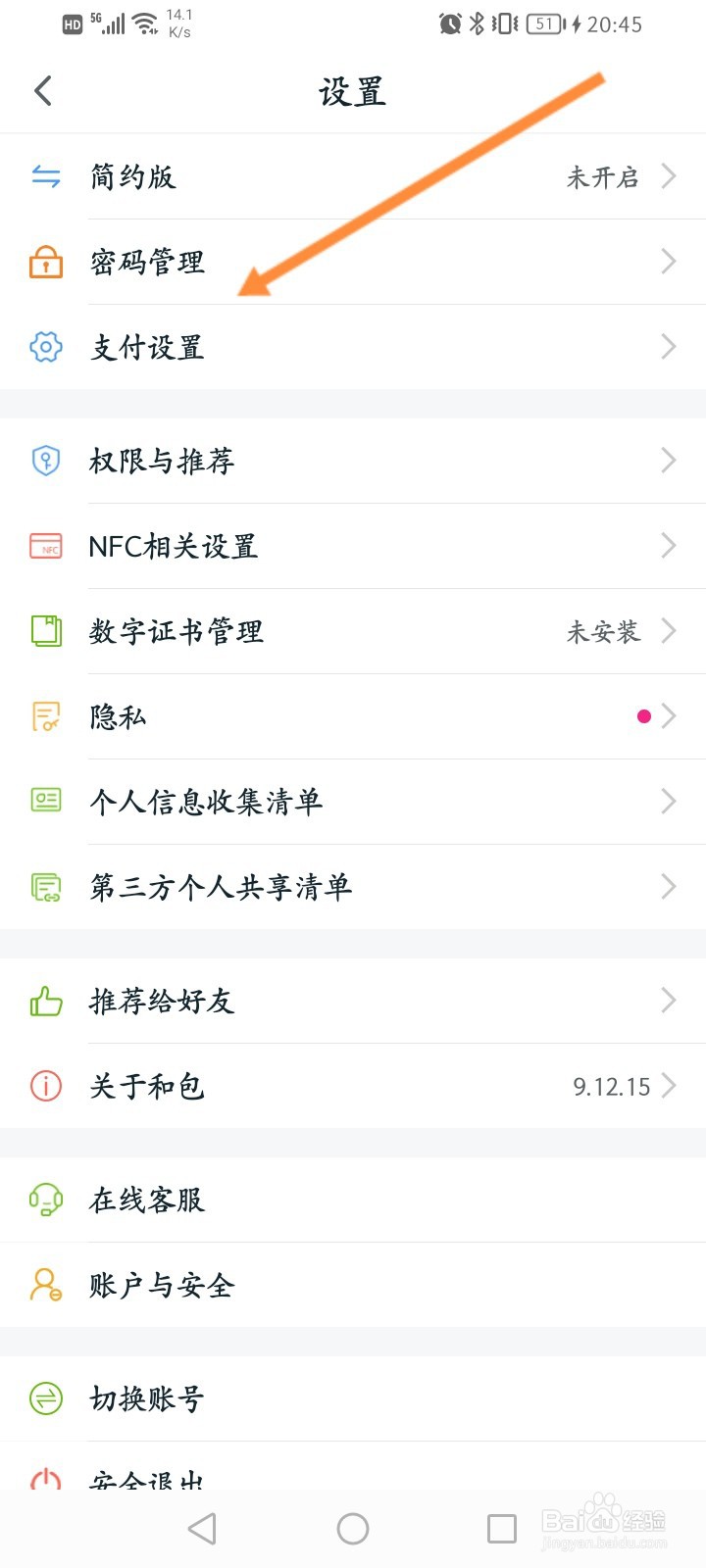Open NFC相关设置
The image size is (706, 1568).
tap(353, 546)
